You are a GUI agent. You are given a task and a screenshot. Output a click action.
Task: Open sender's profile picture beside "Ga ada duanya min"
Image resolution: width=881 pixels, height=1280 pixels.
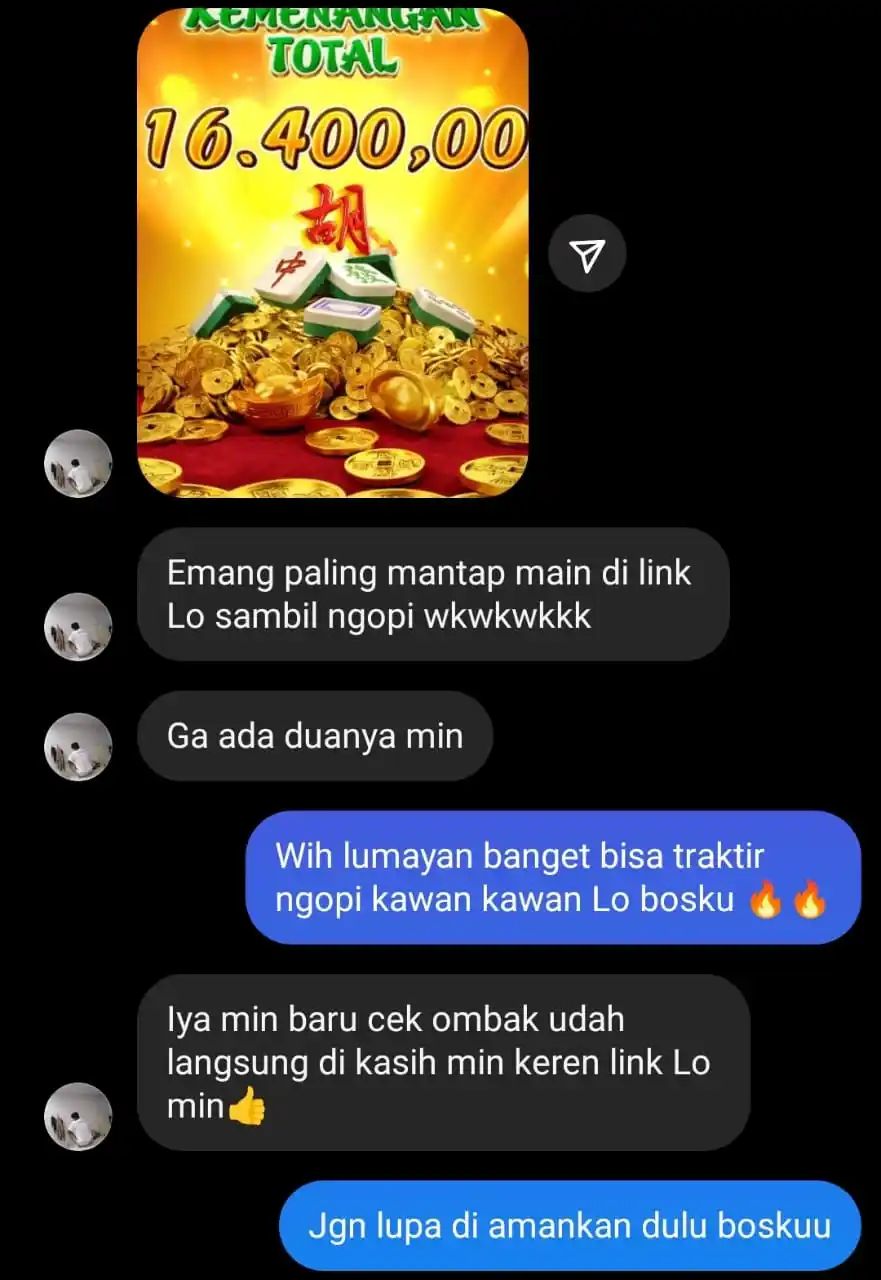pyautogui.click(x=78, y=746)
